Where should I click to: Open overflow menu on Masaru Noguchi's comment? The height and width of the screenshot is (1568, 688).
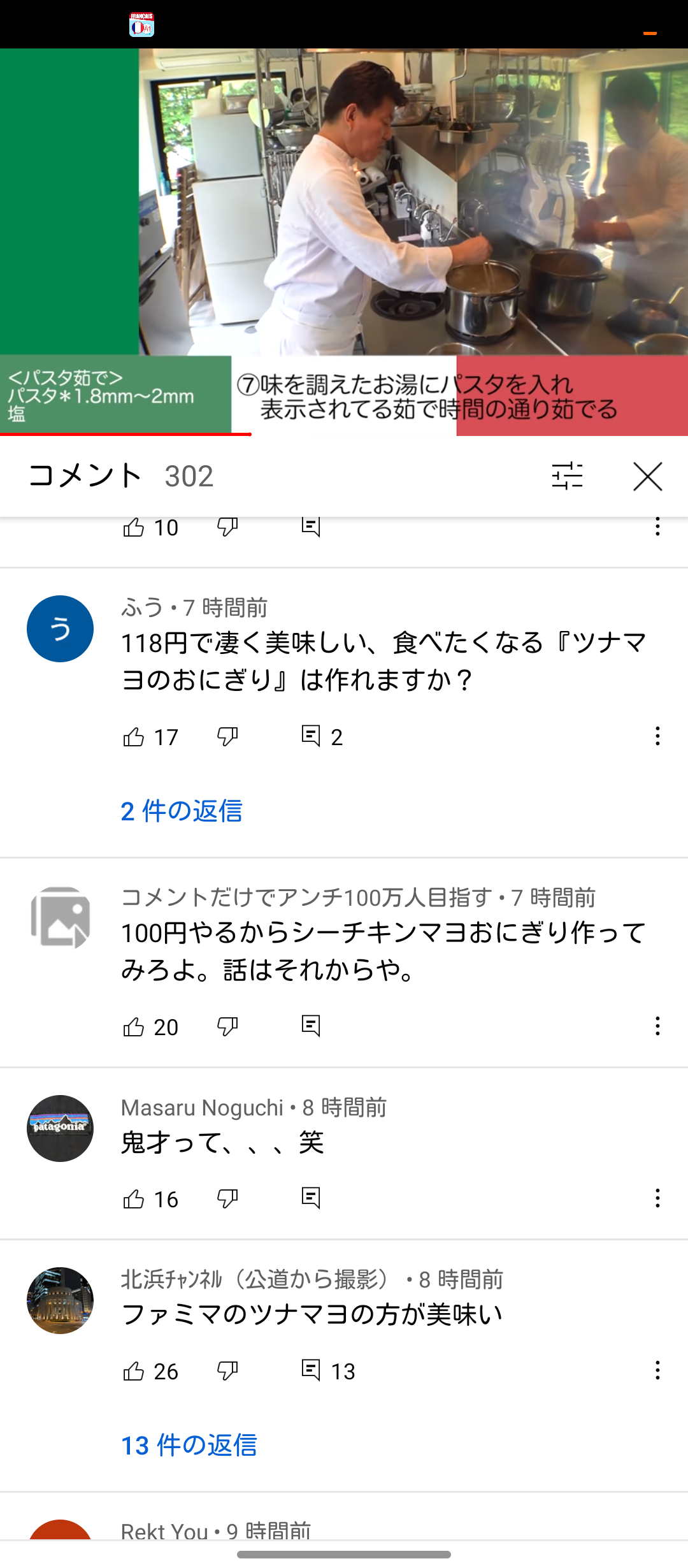click(657, 1198)
